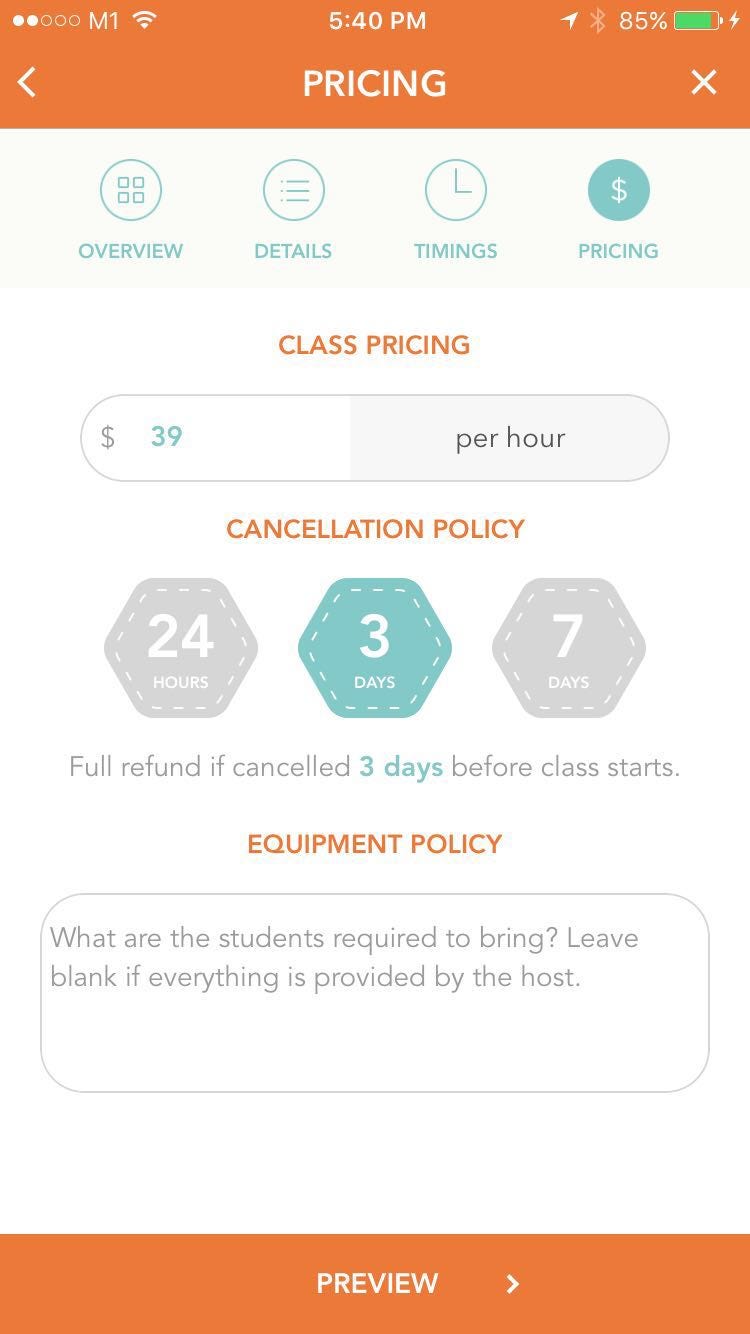
Task: Switch to the Overview step
Action: [131, 210]
